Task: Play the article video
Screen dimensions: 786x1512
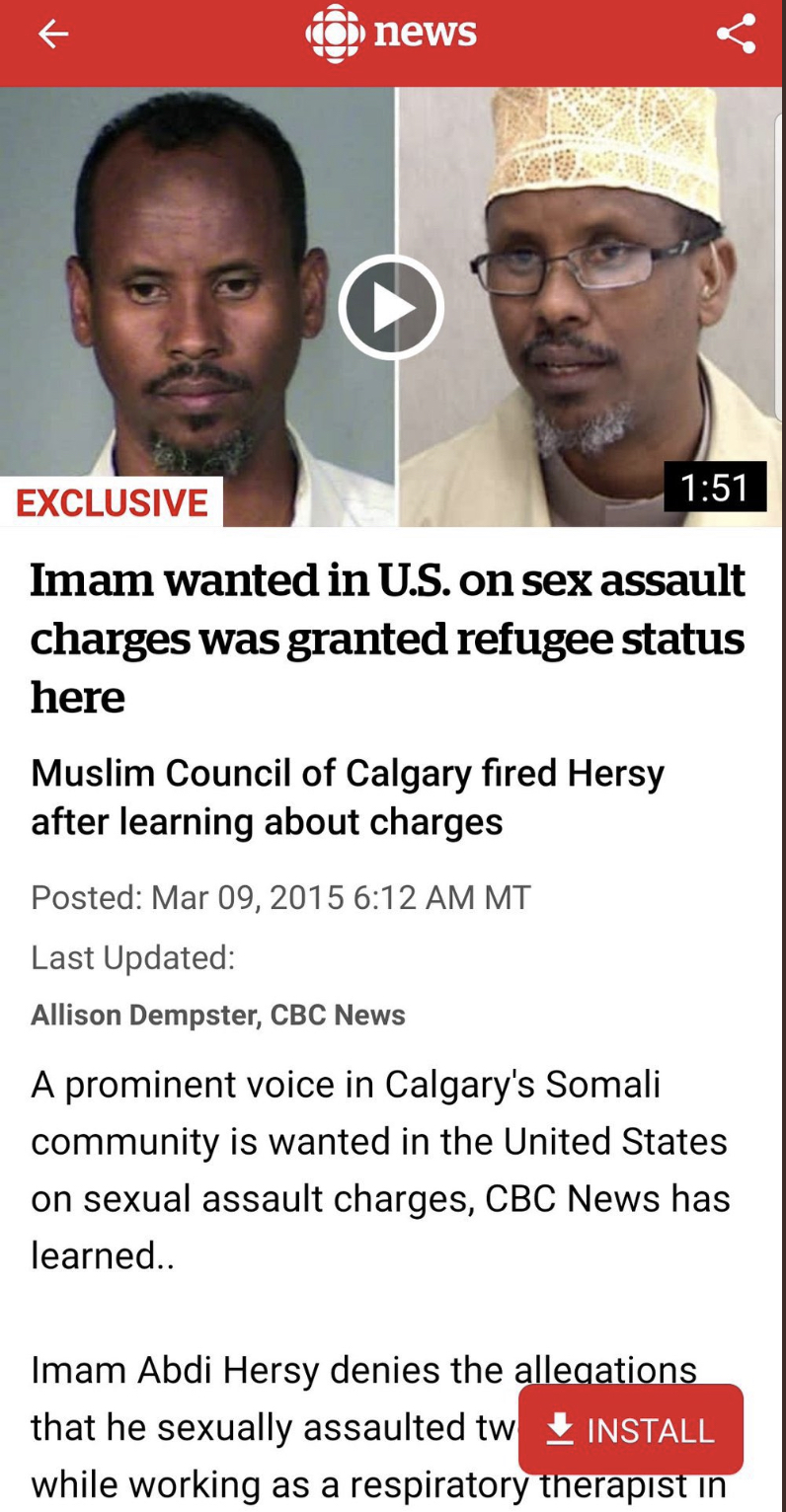Action: click(391, 307)
